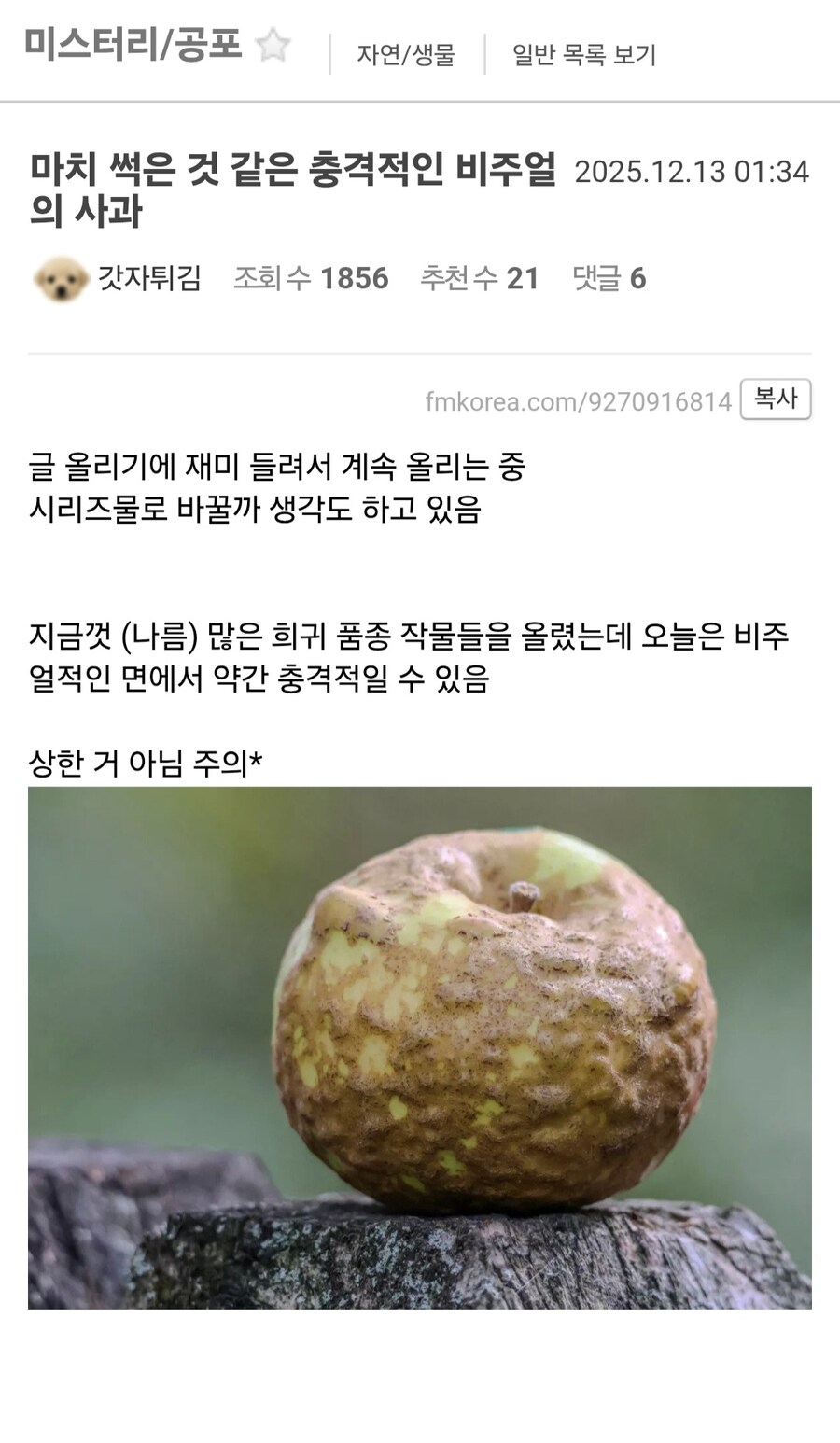
Task: Click the 댓글 label
Action: coord(596,277)
